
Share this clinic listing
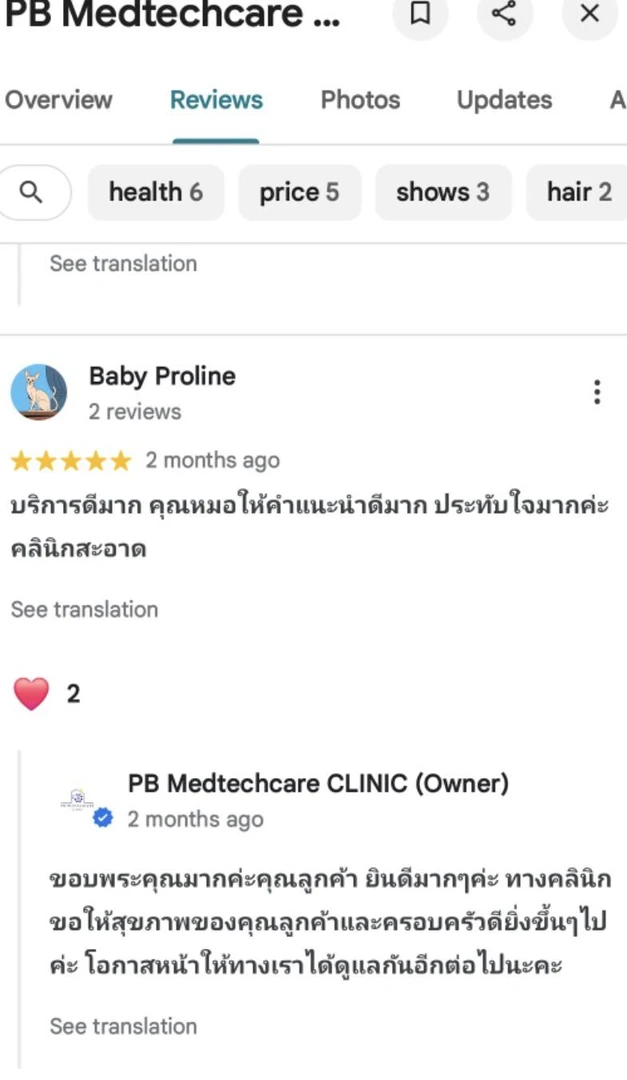point(505,14)
